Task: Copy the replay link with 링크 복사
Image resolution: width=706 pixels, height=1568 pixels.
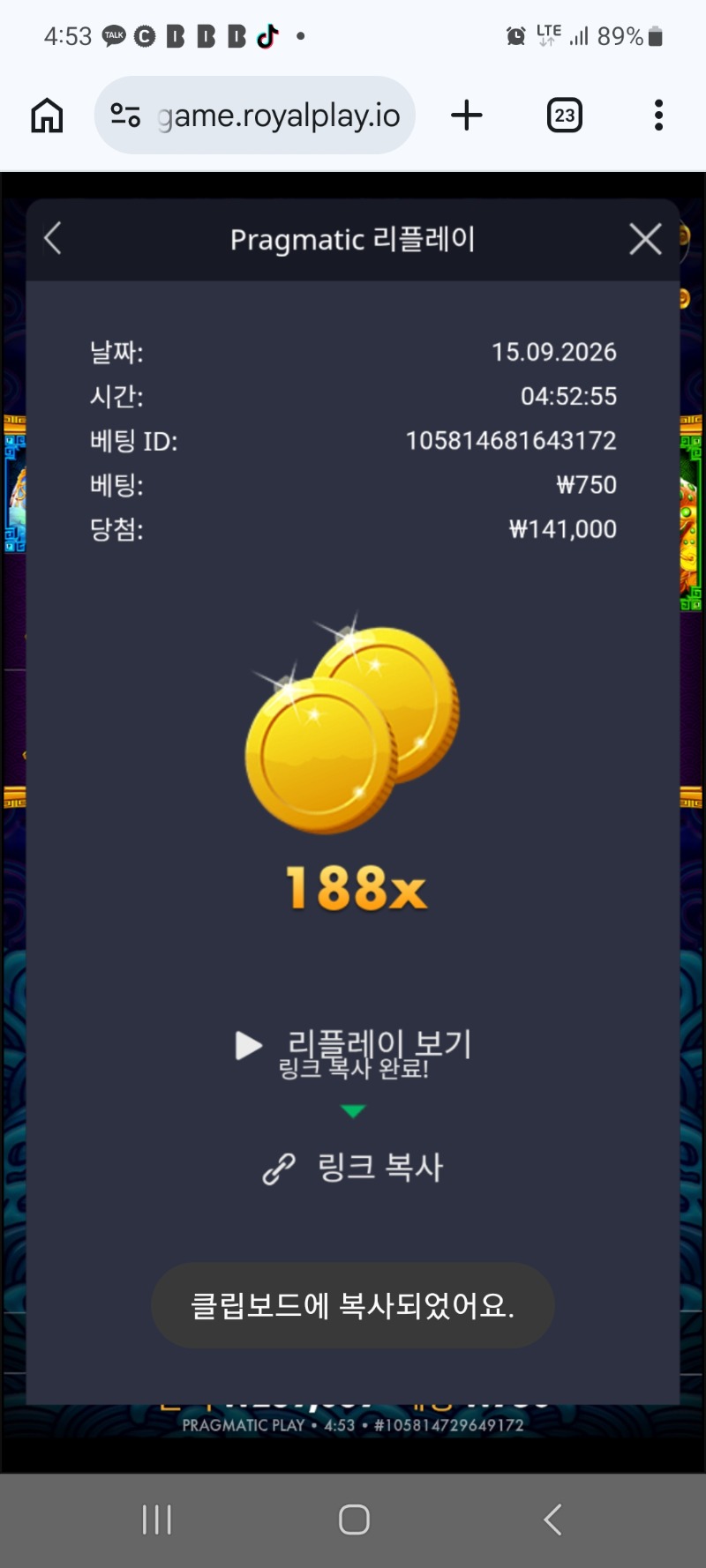Action: point(353,1168)
